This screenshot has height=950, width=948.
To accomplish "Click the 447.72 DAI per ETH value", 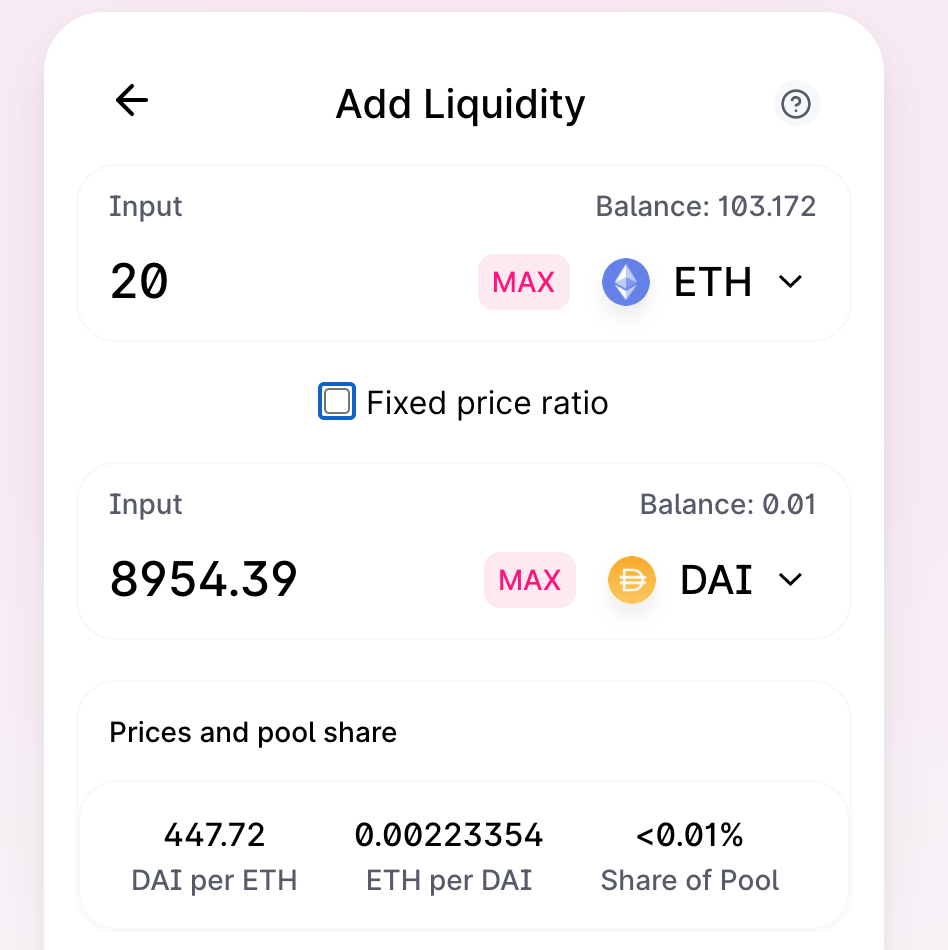I will point(214,834).
